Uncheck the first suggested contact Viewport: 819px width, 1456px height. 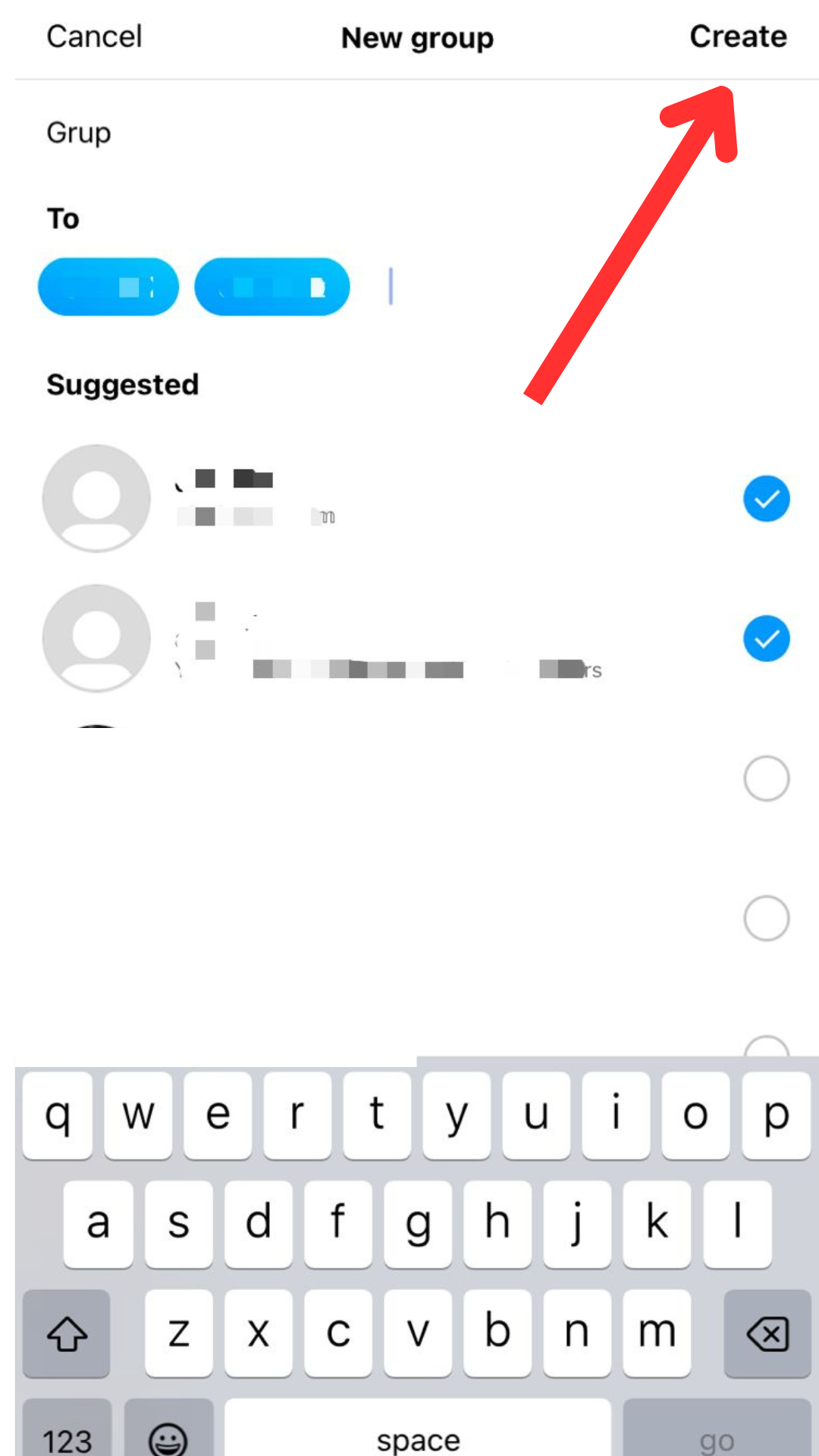click(766, 499)
